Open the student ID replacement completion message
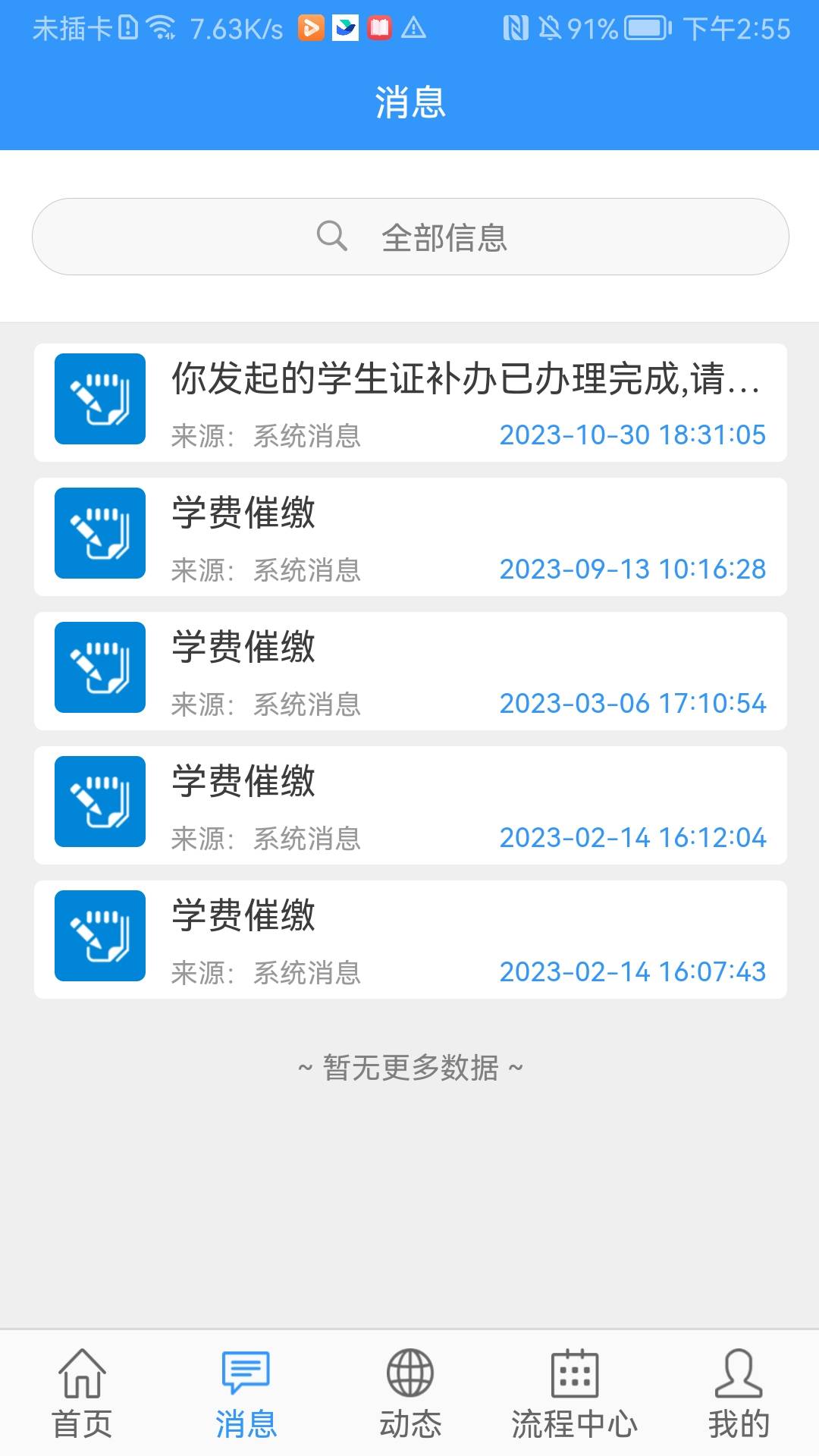The width and height of the screenshot is (819, 1456). pyautogui.click(x=409, y=400)
